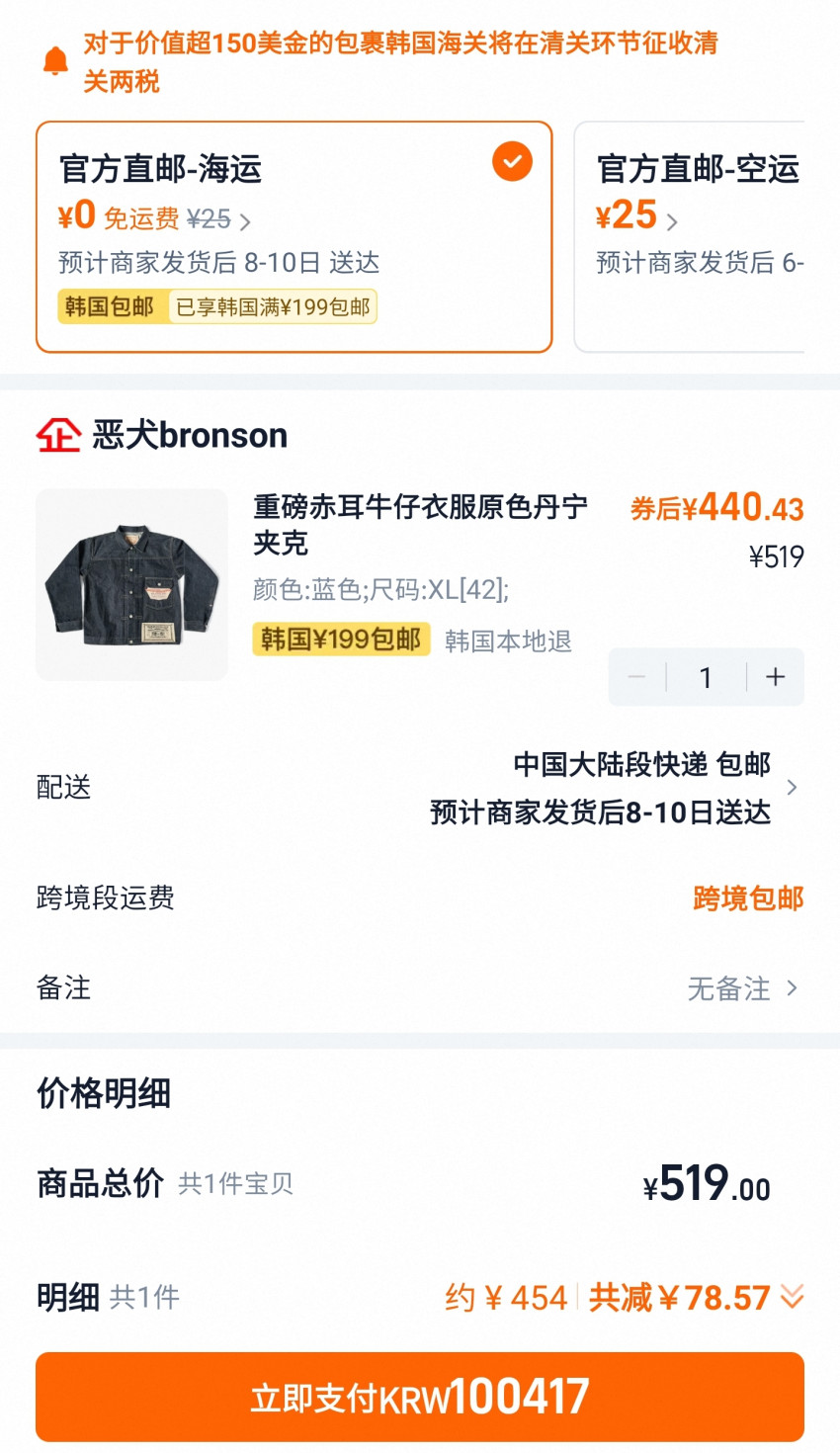Open the denim jacket product image

coord(132,584)
